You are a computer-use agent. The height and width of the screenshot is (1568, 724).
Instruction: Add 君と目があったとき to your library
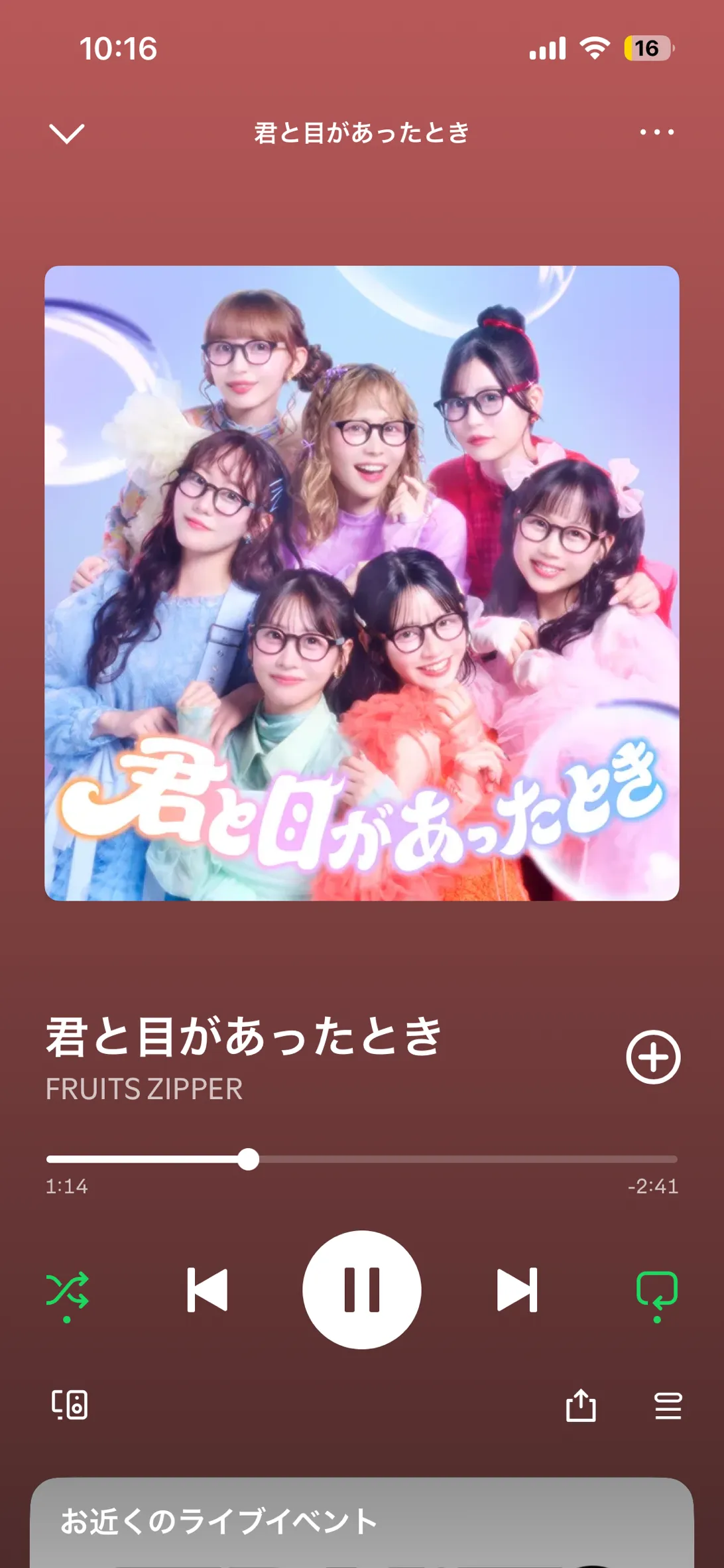point(653,1057)
